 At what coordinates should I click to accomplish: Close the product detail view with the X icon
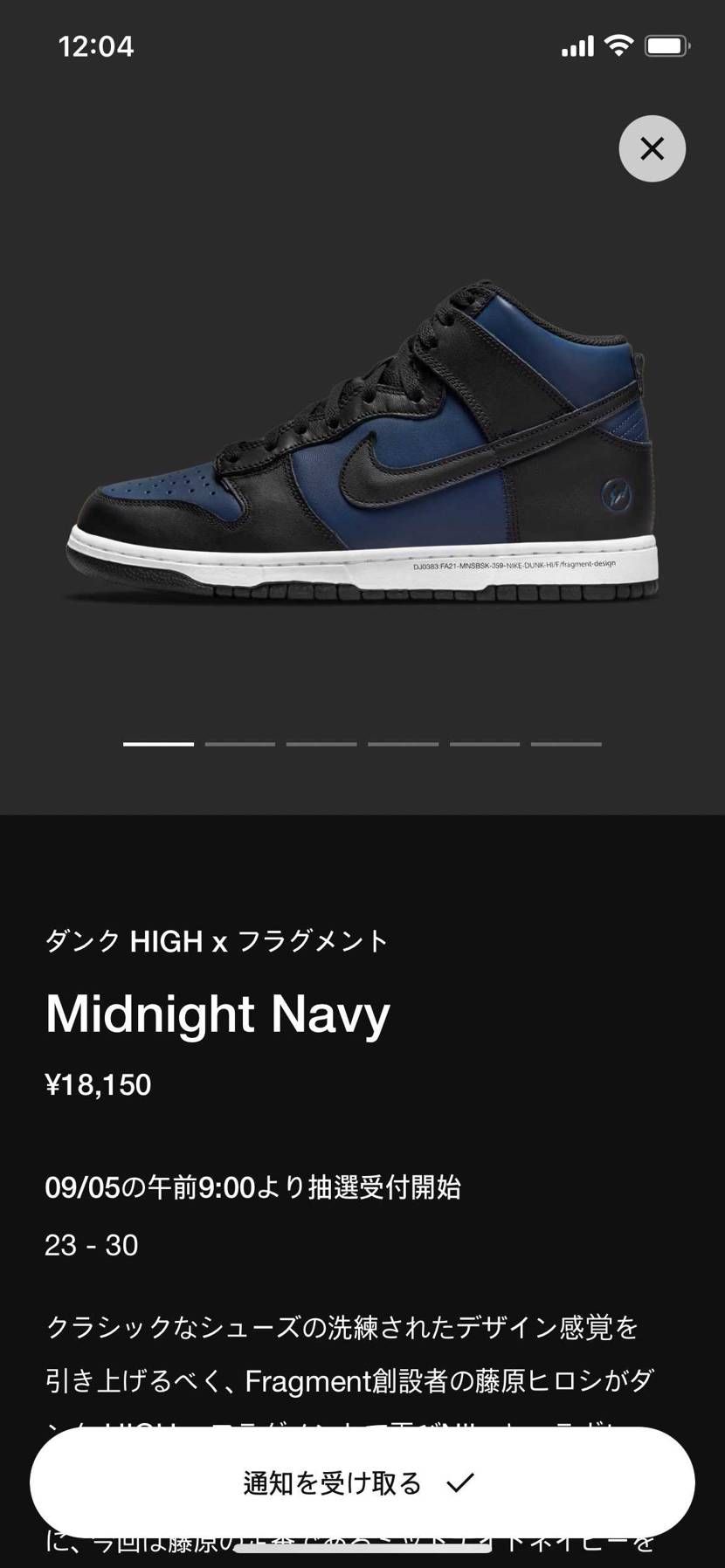pos(652,148)
